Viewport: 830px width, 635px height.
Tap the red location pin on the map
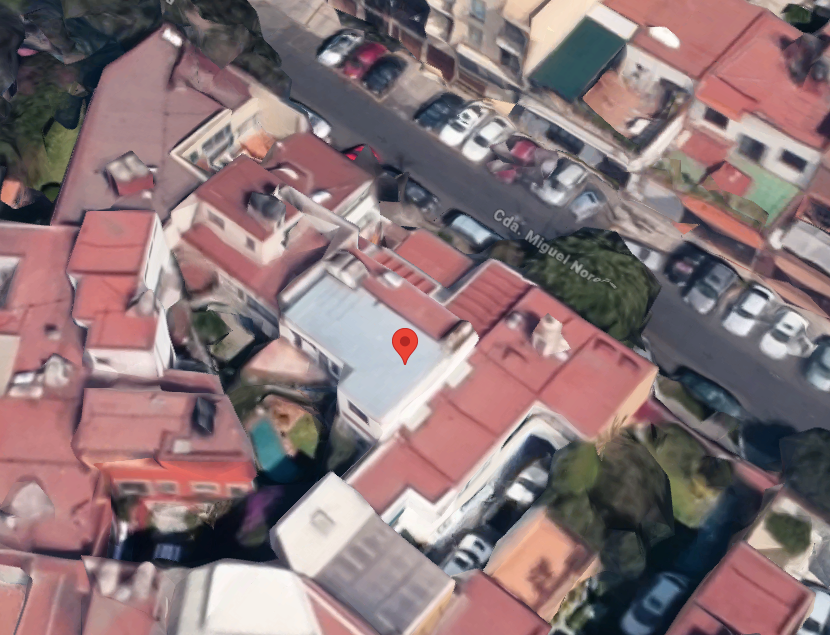click(405, 346)
